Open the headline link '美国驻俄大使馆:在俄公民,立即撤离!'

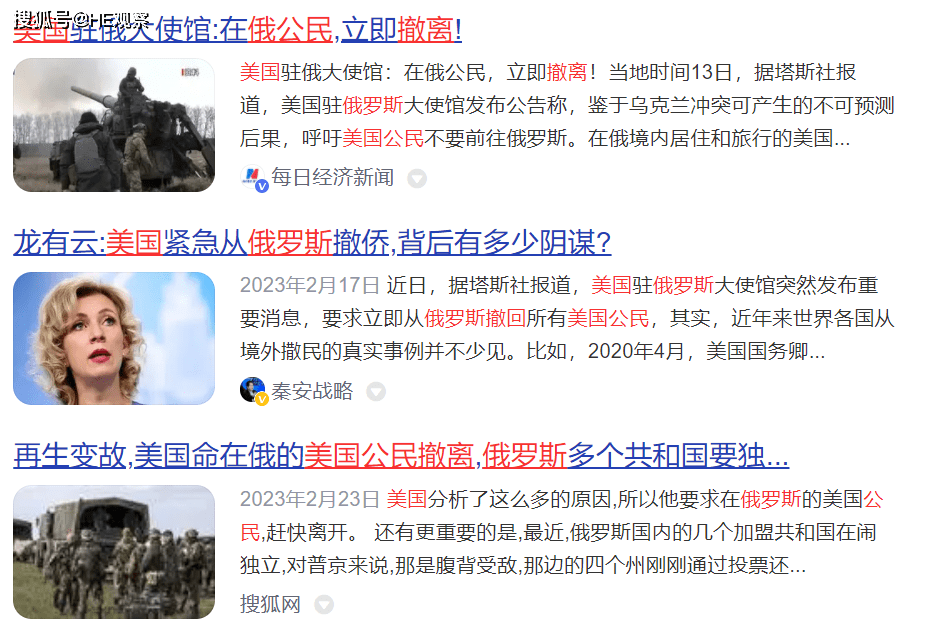point(237,30)
